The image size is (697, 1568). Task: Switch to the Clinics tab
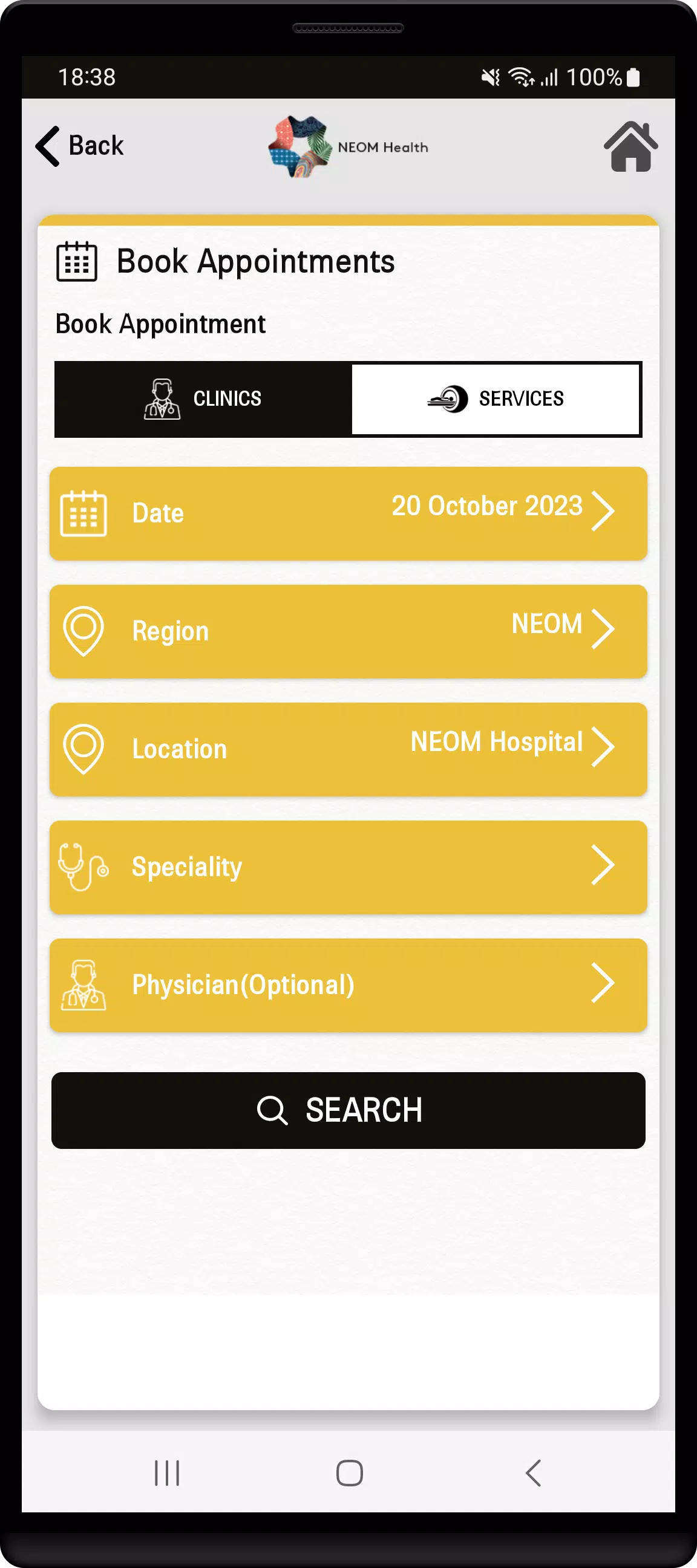point(201,399)
